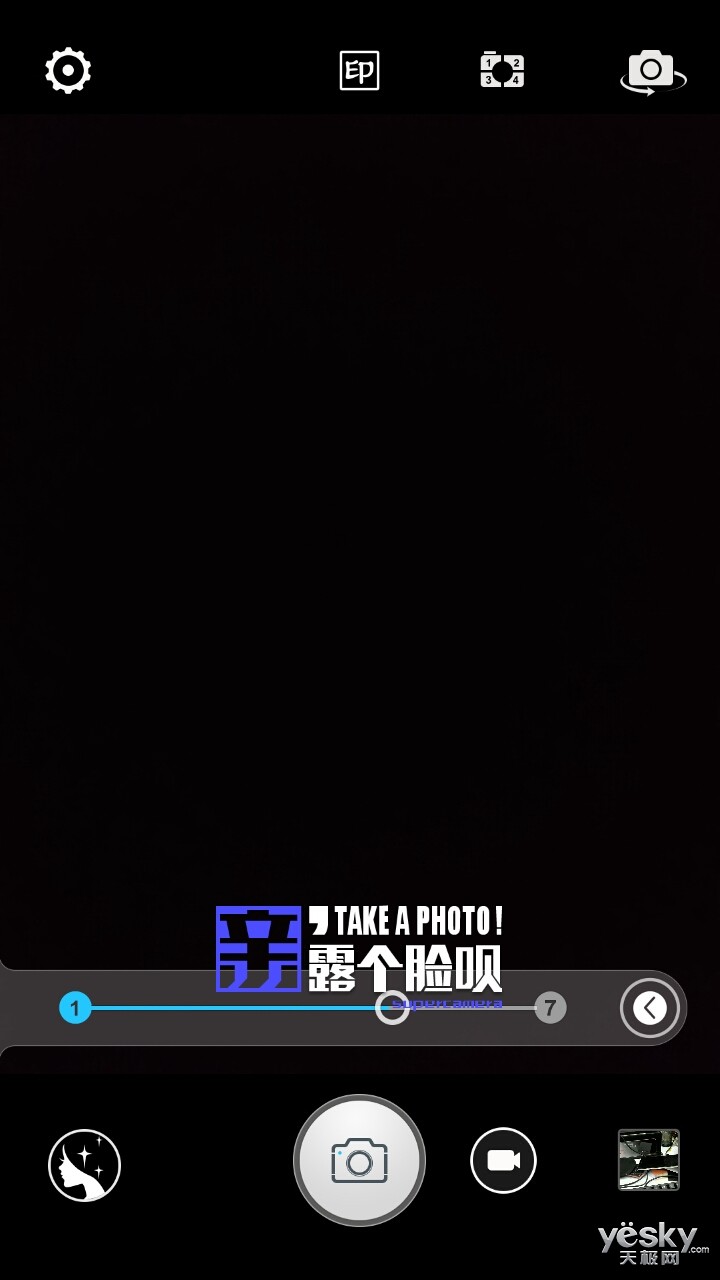This screenshot has width=720, height=1280.
Task: Set beauty level slider to 7
Action: click(550, 1008)
